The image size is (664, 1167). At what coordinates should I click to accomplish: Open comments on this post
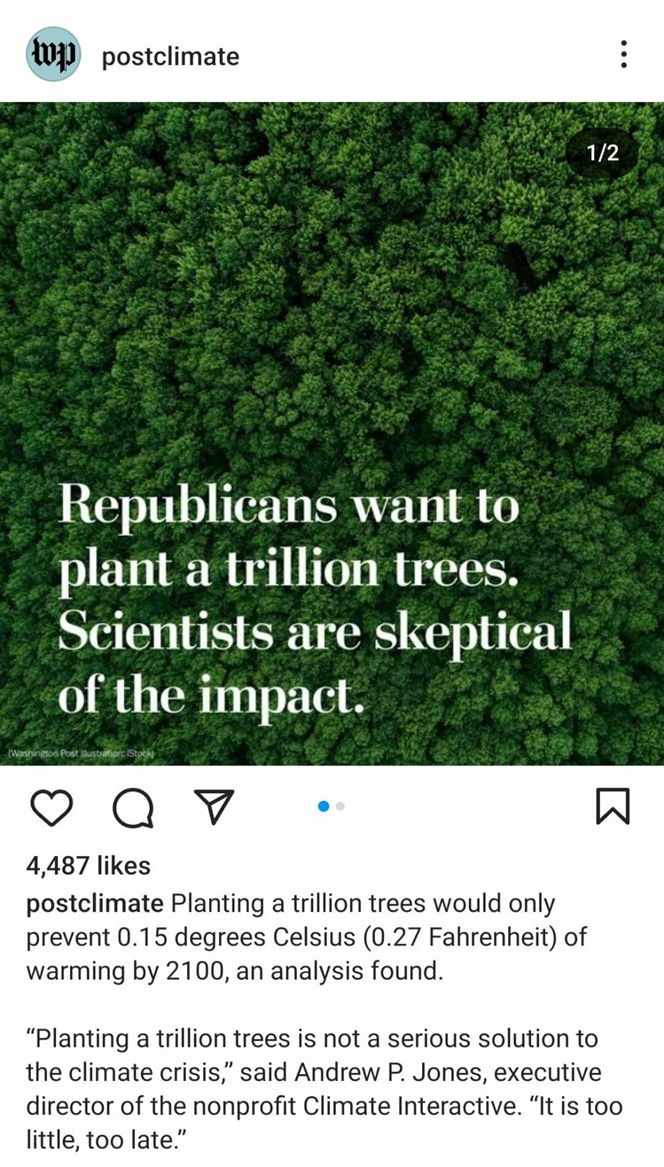pyautogui.click(x=134, y=808)
